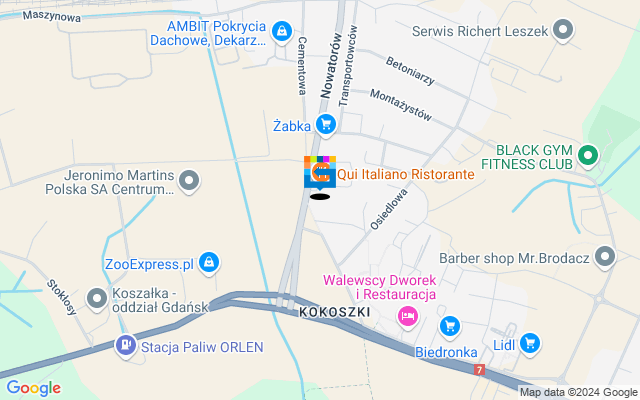Open the Lidl store marker
This screenshot has height=400, width=640.
[x=530, y=343]
